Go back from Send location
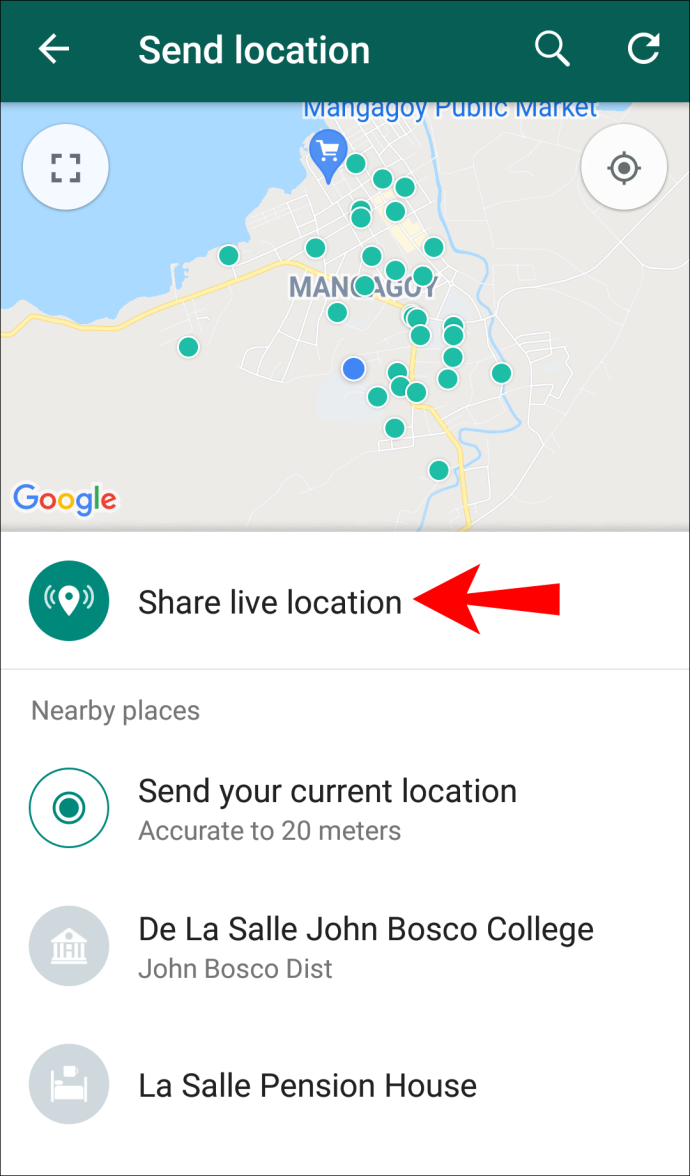Viewport: 690px width, 1176px height. [x=54, y=50]
